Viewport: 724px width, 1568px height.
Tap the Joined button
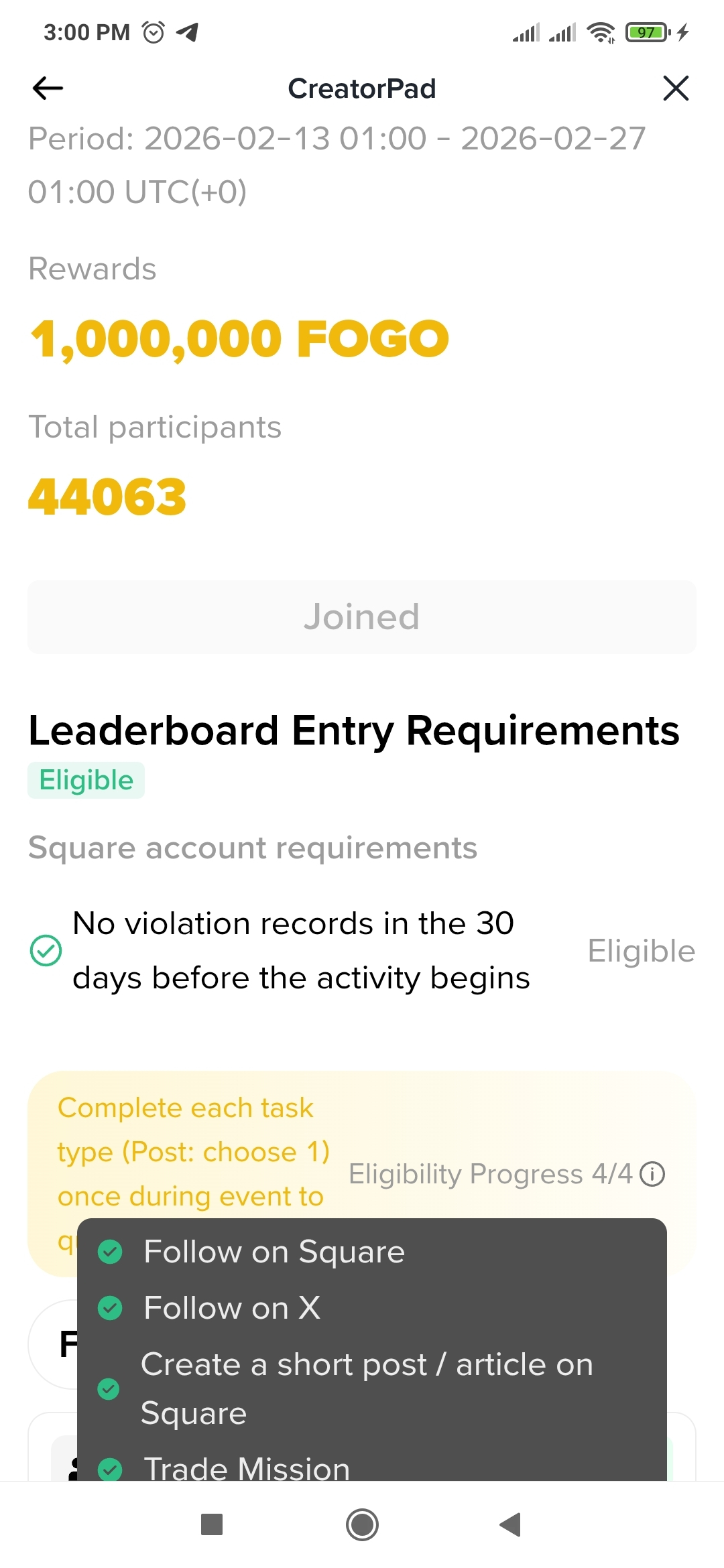coord(362,616)
